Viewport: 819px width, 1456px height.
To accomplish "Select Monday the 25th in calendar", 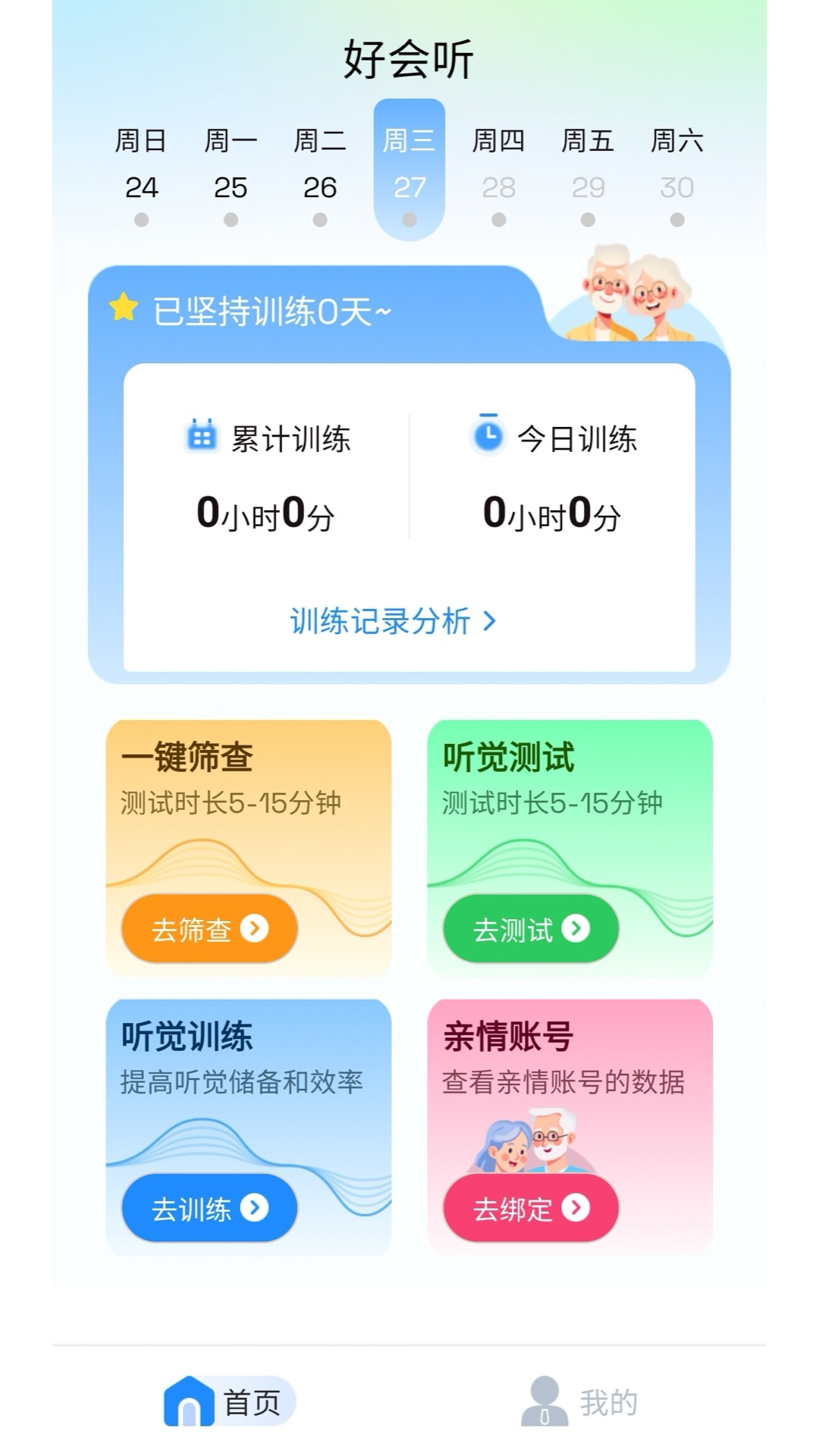I will 231,173.
